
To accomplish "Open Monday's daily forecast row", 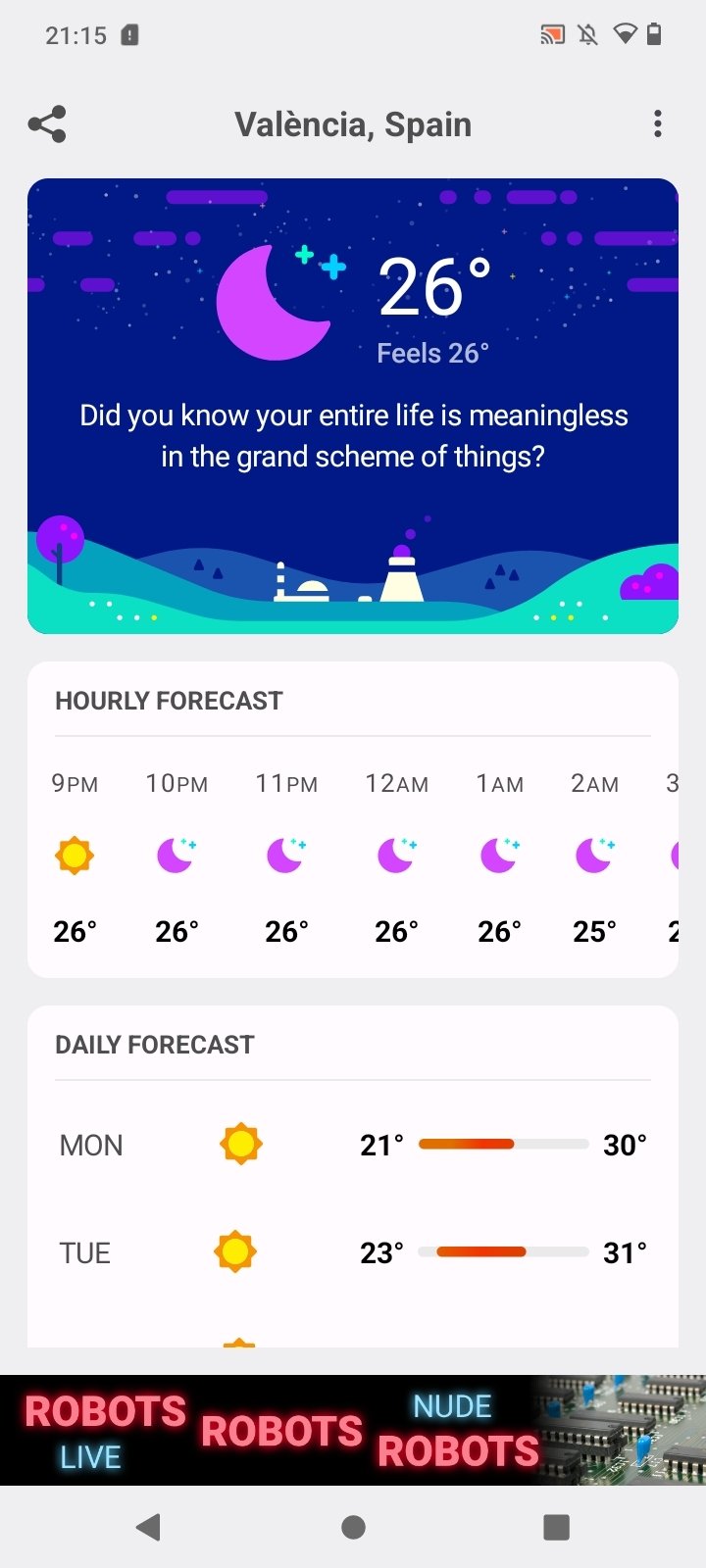I will (x=353, y=1145).
